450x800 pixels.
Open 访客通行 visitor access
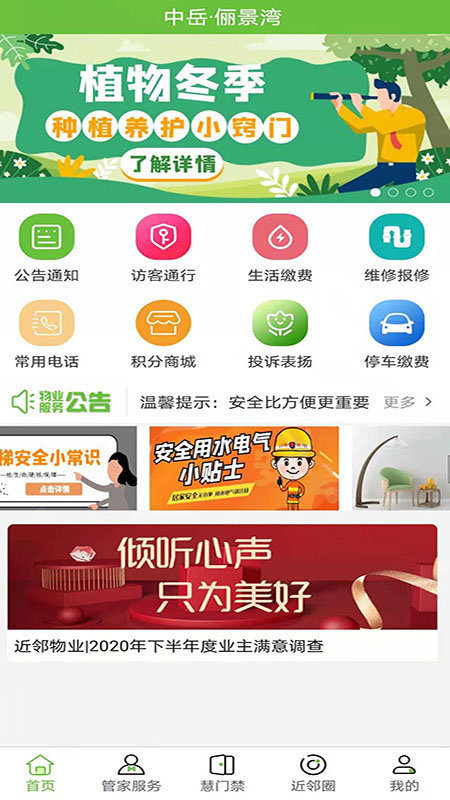coord(163,248)
